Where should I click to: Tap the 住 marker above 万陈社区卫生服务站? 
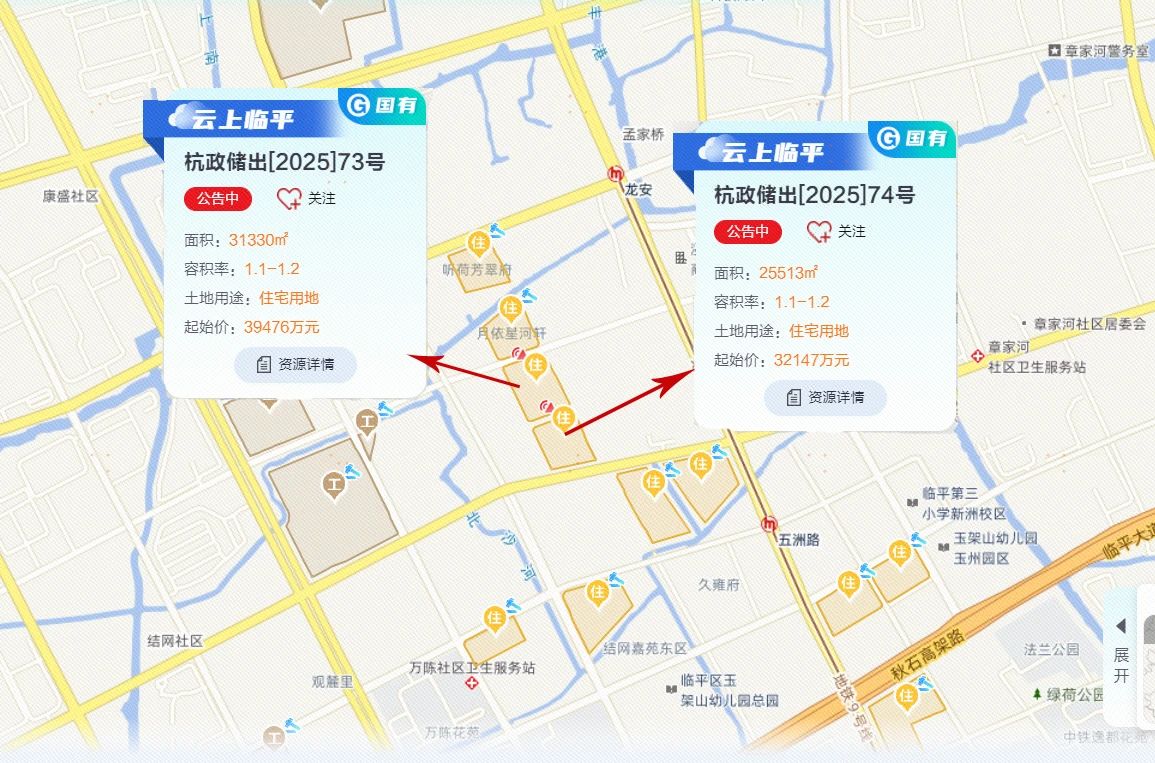click(x=494, y=618)
